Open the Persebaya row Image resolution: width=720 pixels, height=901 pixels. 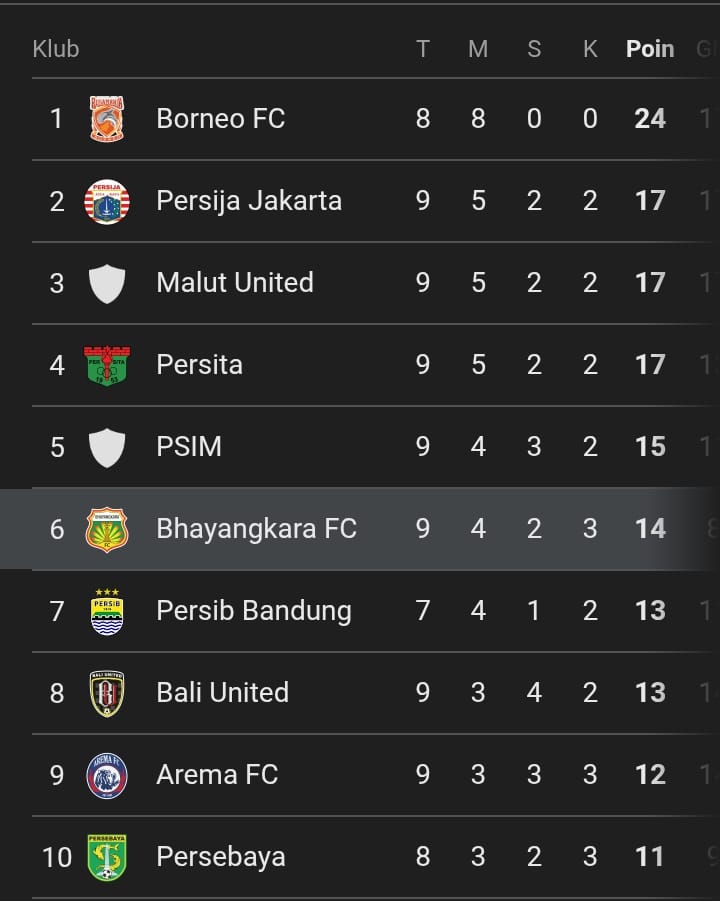(220, 857)
